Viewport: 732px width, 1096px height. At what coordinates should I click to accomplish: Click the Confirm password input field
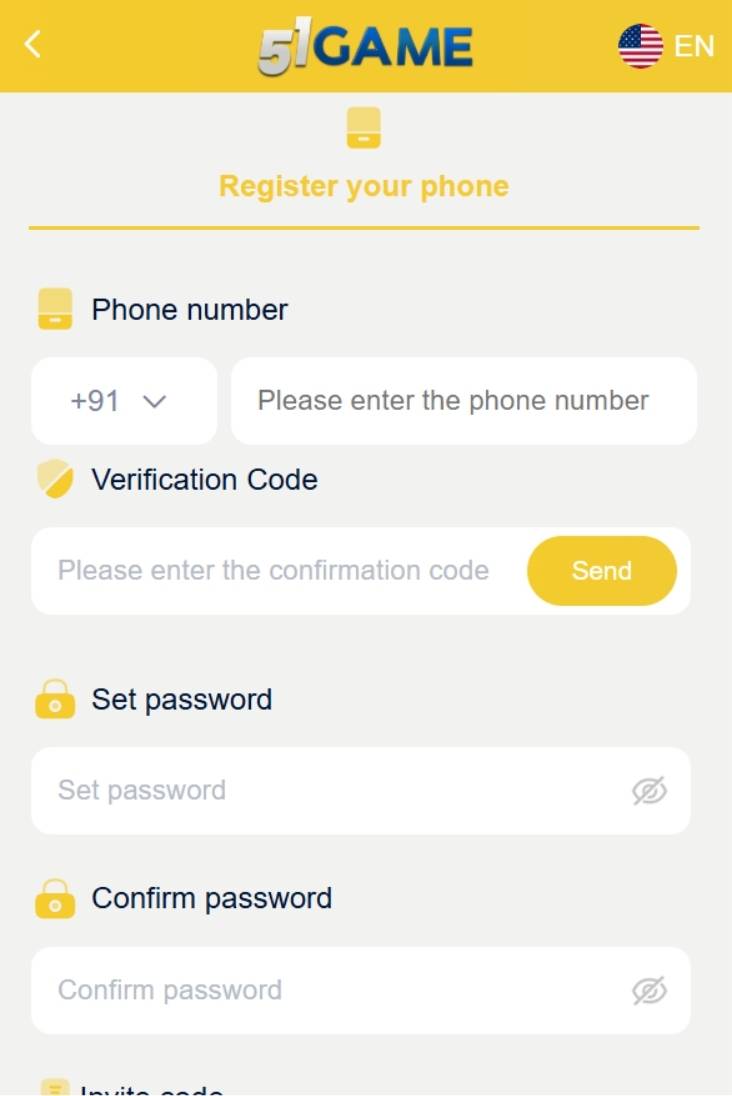point(300,990)
